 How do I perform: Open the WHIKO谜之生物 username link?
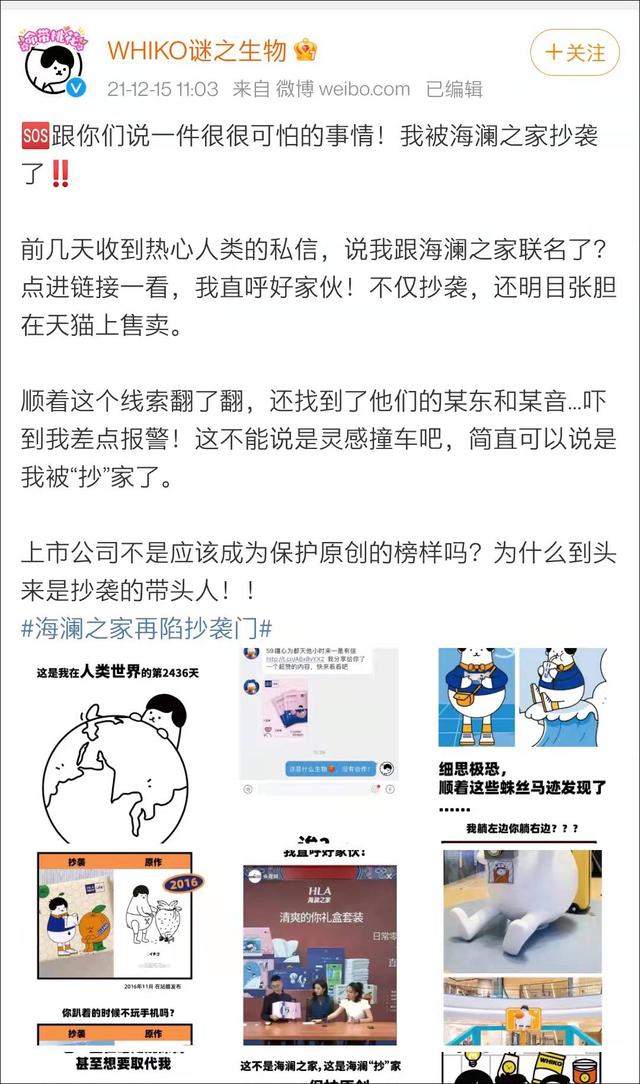[x=197, y=50]
